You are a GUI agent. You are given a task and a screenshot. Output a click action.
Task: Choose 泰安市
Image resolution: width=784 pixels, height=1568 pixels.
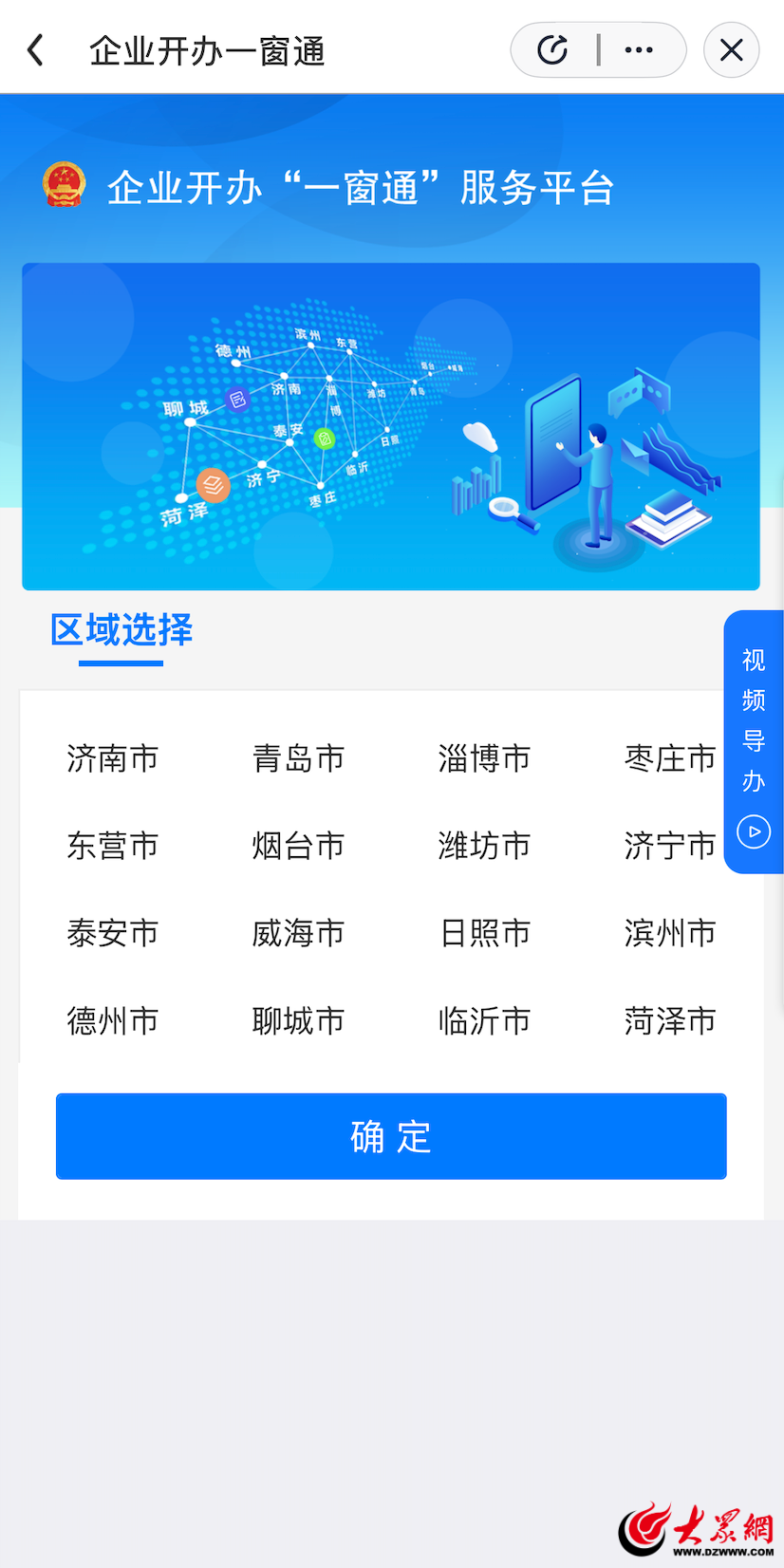point(112,933)
